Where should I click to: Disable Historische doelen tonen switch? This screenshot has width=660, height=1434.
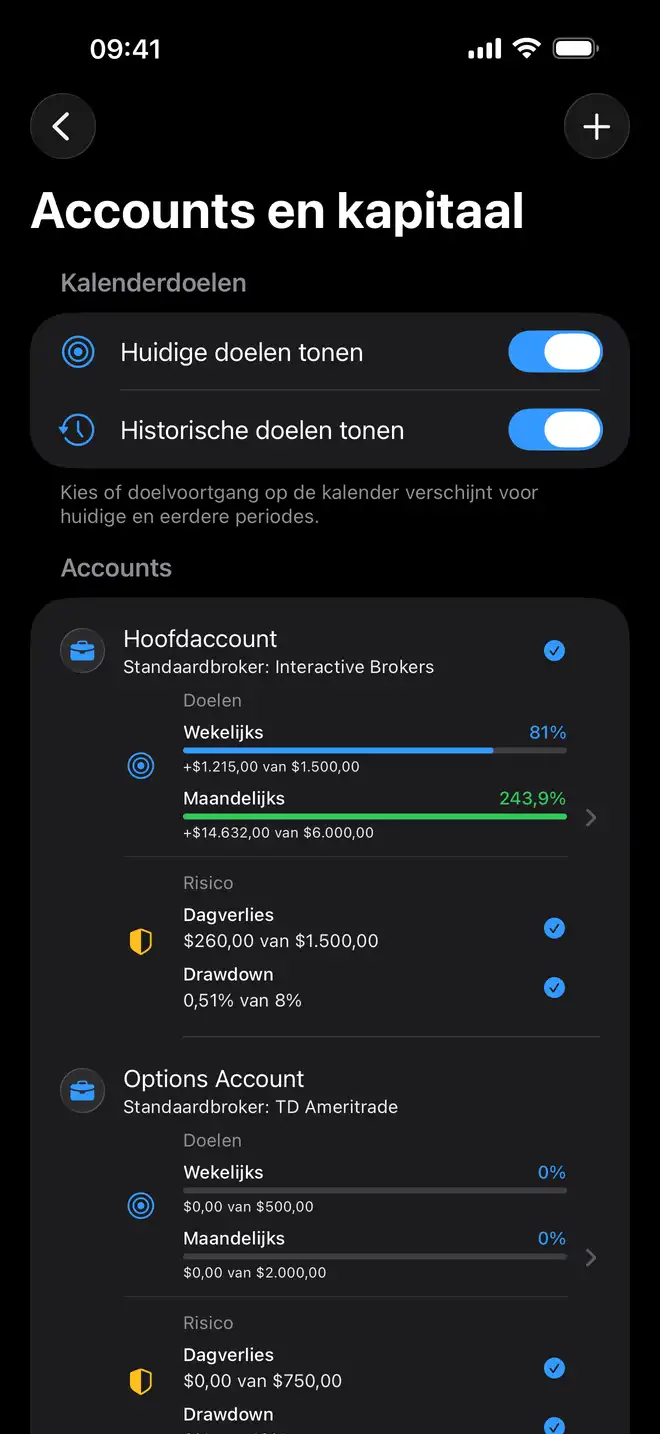(555, 430)
